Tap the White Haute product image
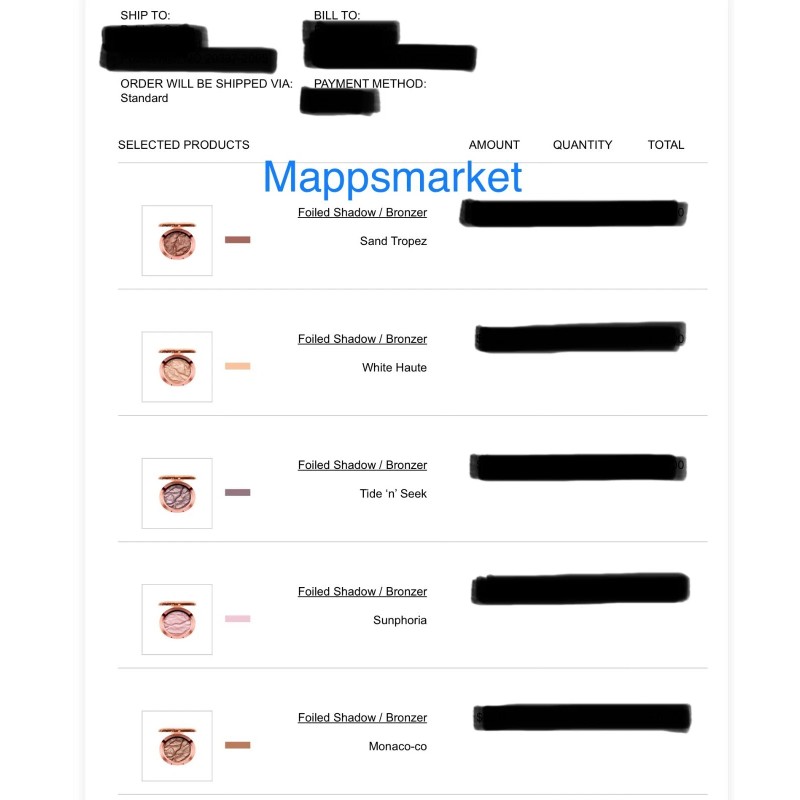The height and width of the screenshot is (800, 800). click(x=177, y=367)
